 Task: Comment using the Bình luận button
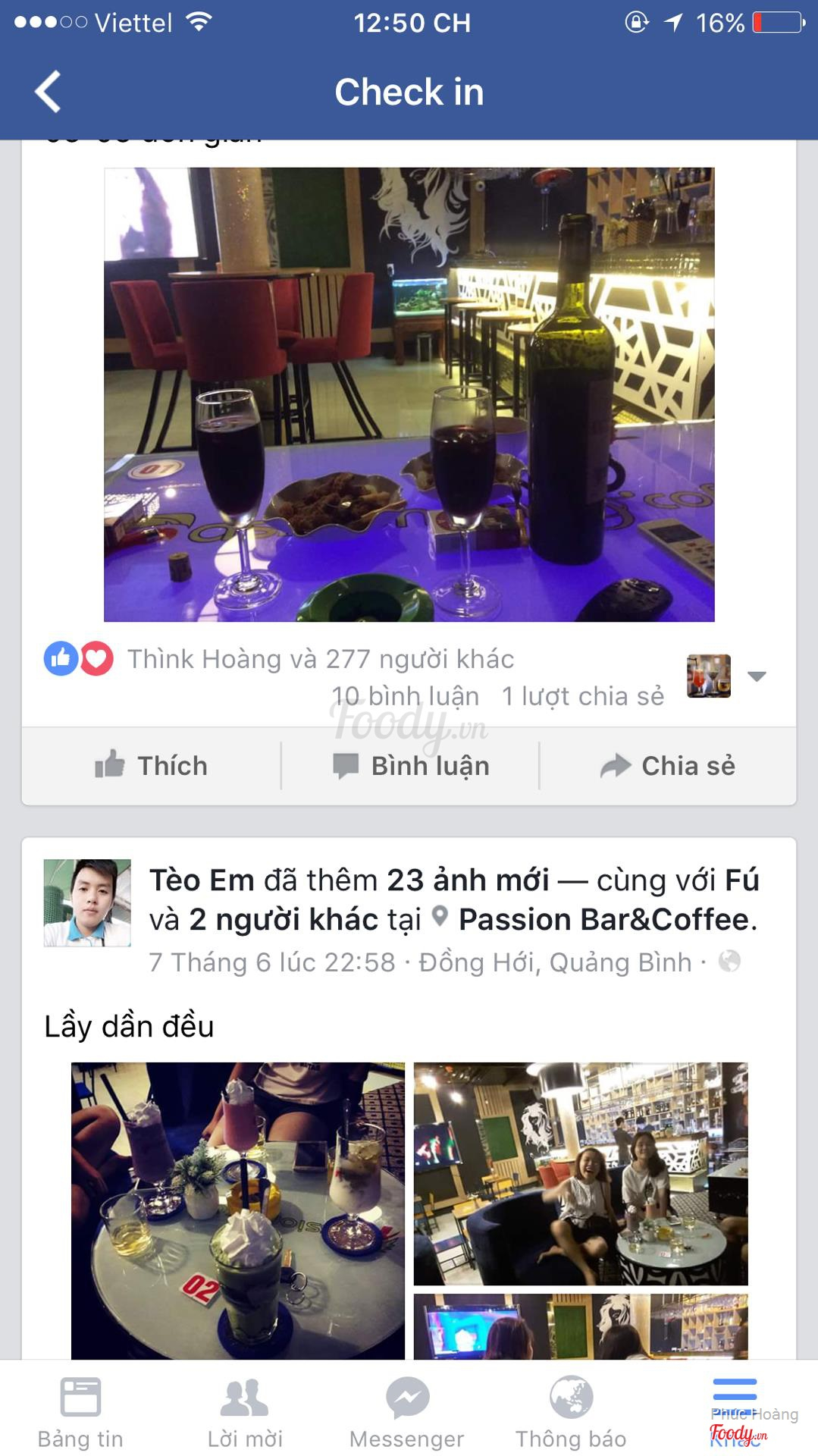[411, 766]
